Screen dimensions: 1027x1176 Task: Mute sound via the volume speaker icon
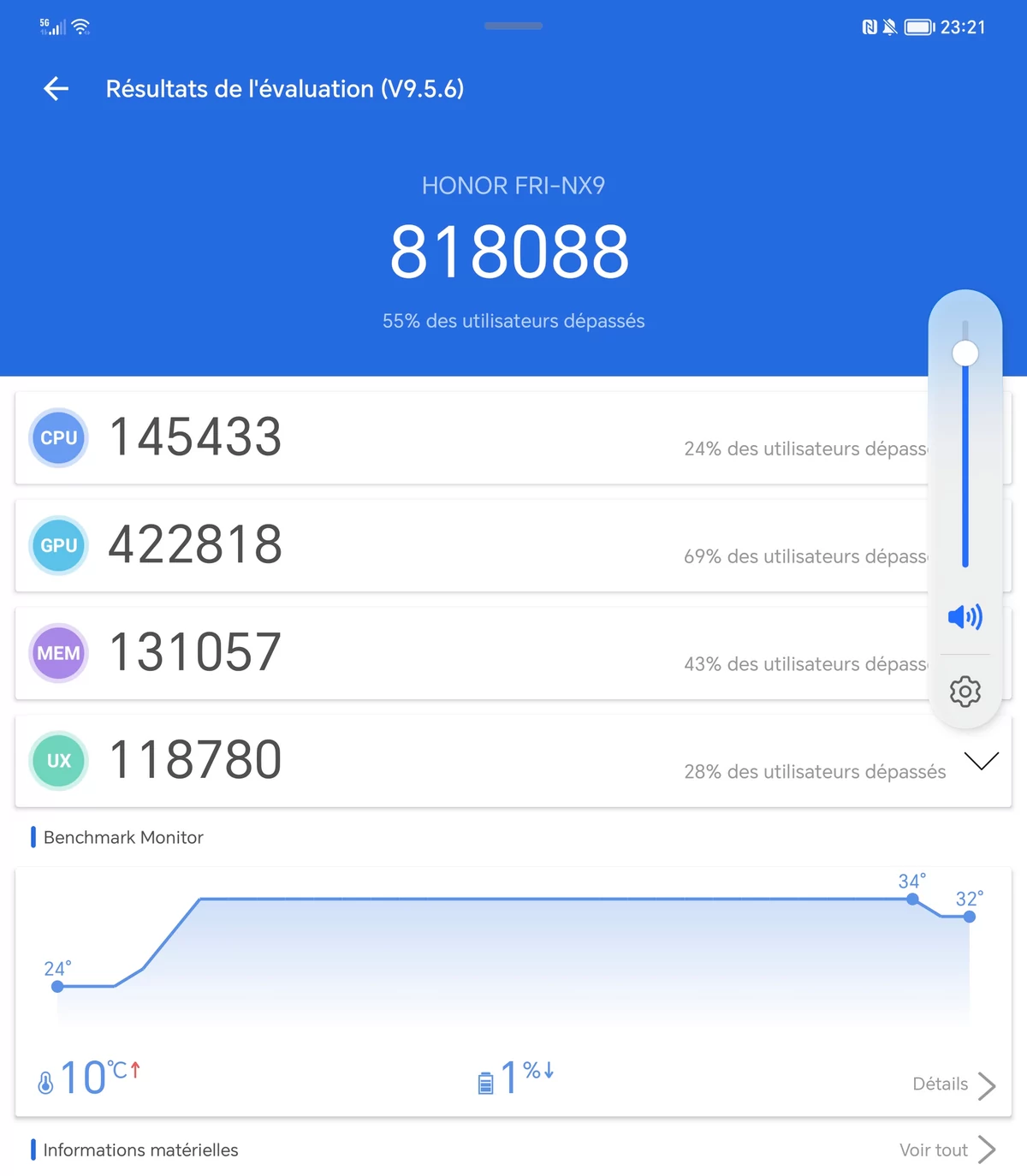(x=965, y=616)
